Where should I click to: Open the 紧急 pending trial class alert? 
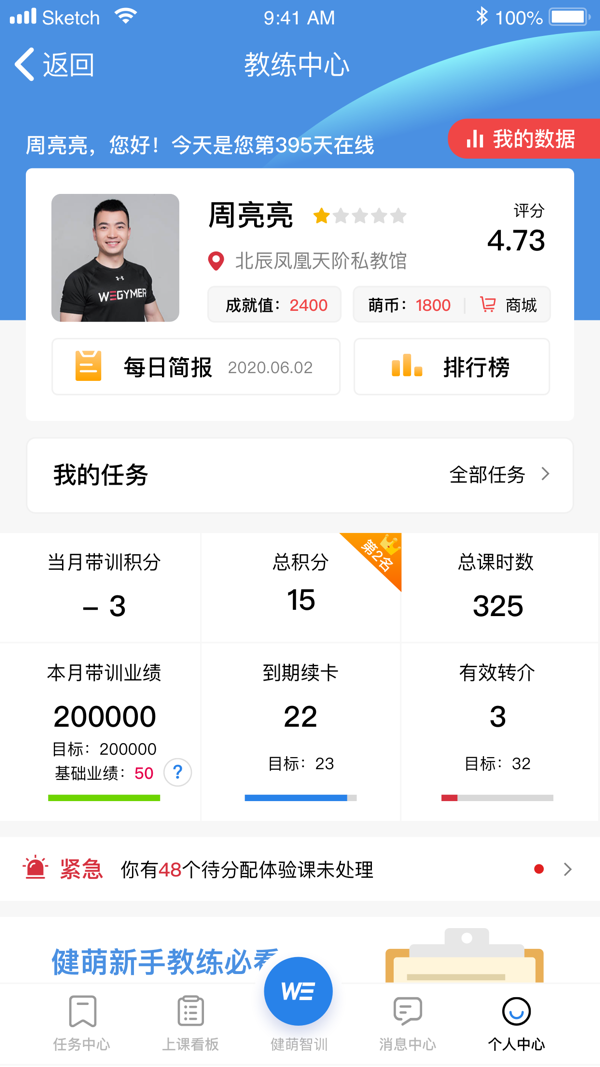pos(300,869)
